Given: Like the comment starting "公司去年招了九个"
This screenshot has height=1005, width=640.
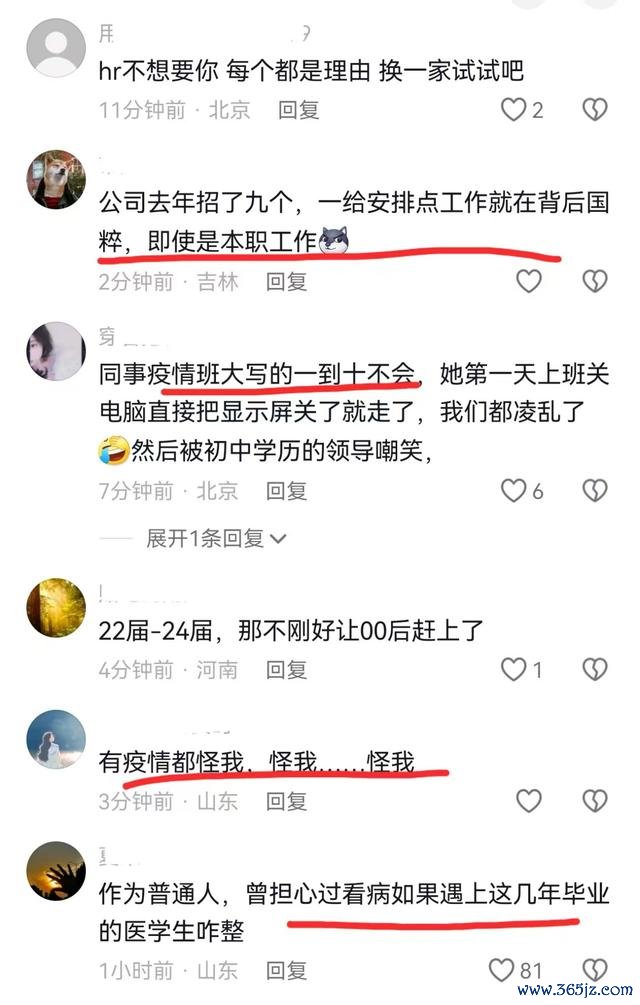Looking at the screenshot, I should pyautogui.click(x=528, y=281).
